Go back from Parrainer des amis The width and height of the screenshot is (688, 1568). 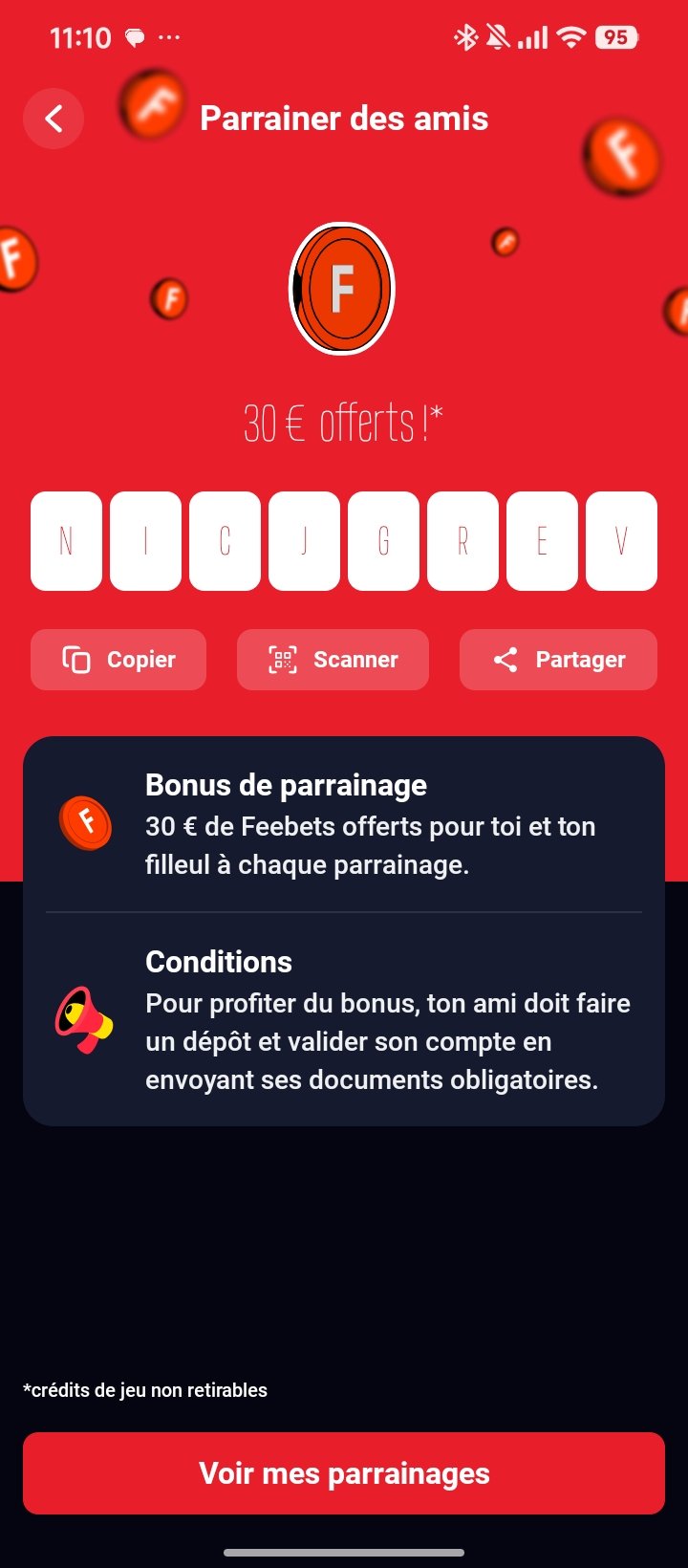(x=54, y=119)
